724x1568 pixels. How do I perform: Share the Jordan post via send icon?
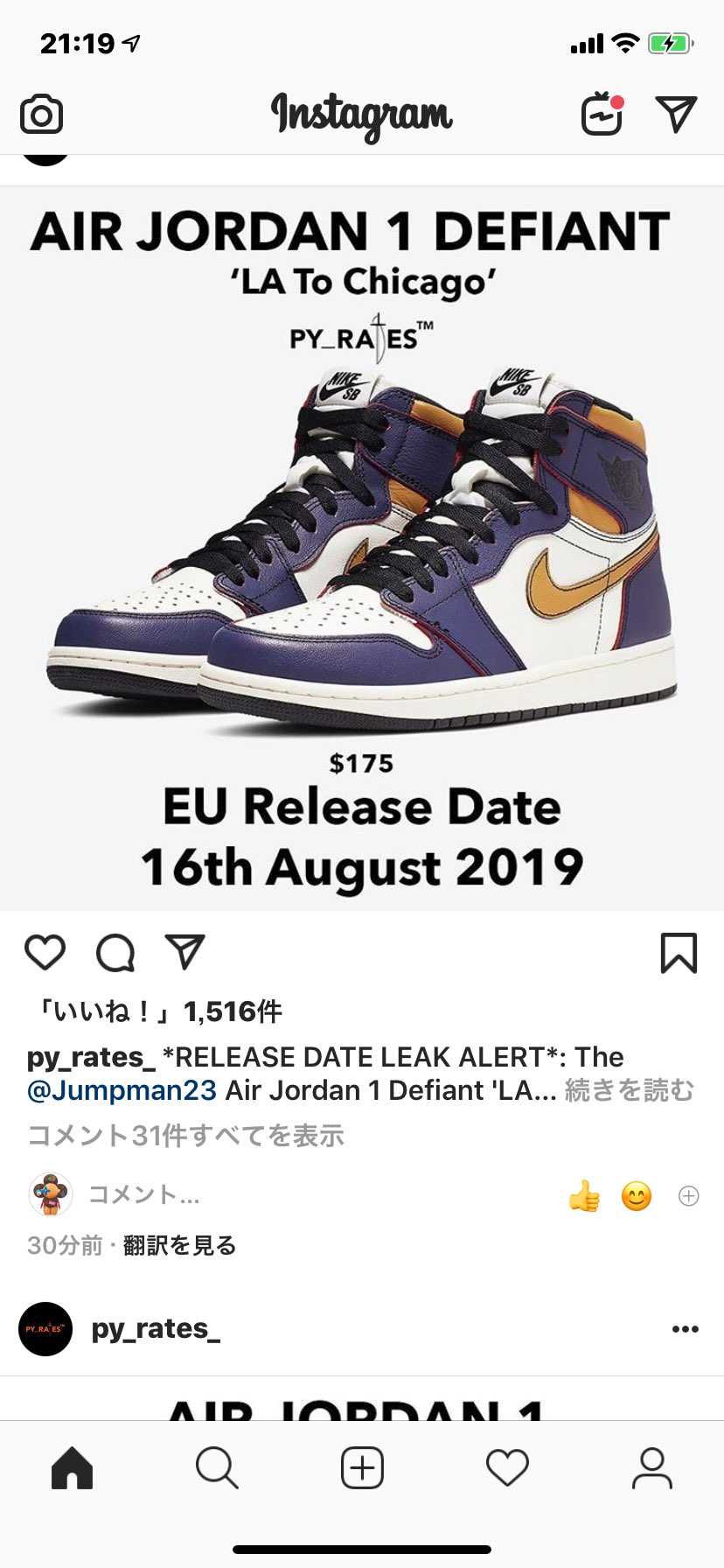click(x=184, y=952)
